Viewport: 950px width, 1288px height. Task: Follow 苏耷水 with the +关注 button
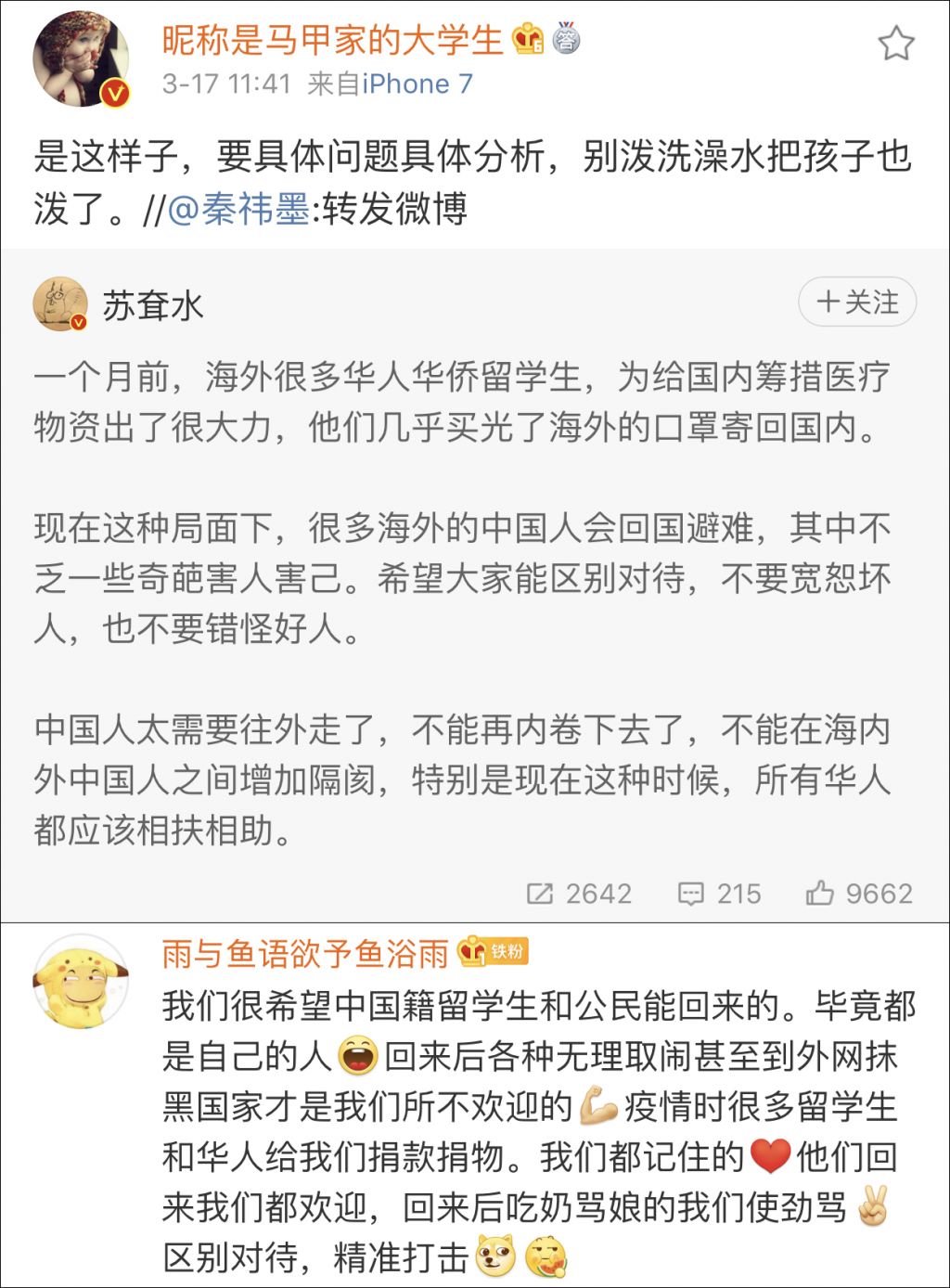pyautogui.click(x=857, y=303)
